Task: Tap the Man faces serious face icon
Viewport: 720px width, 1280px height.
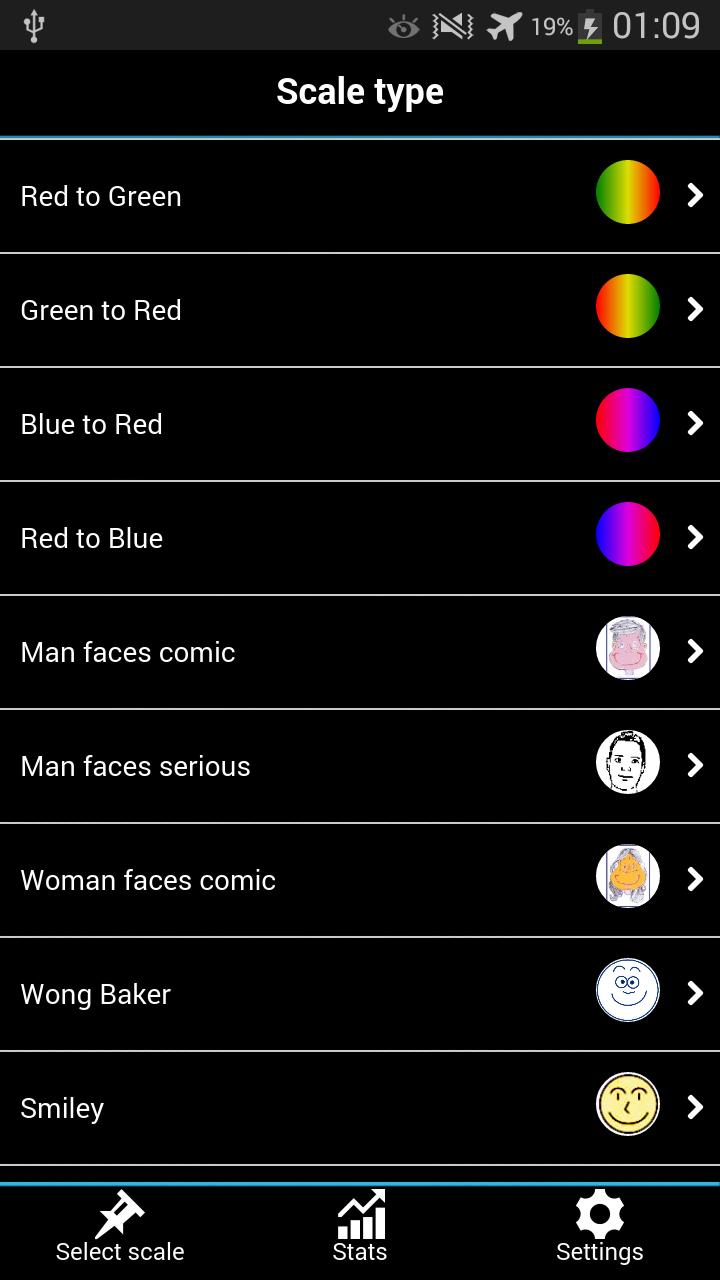Action: 627,763
